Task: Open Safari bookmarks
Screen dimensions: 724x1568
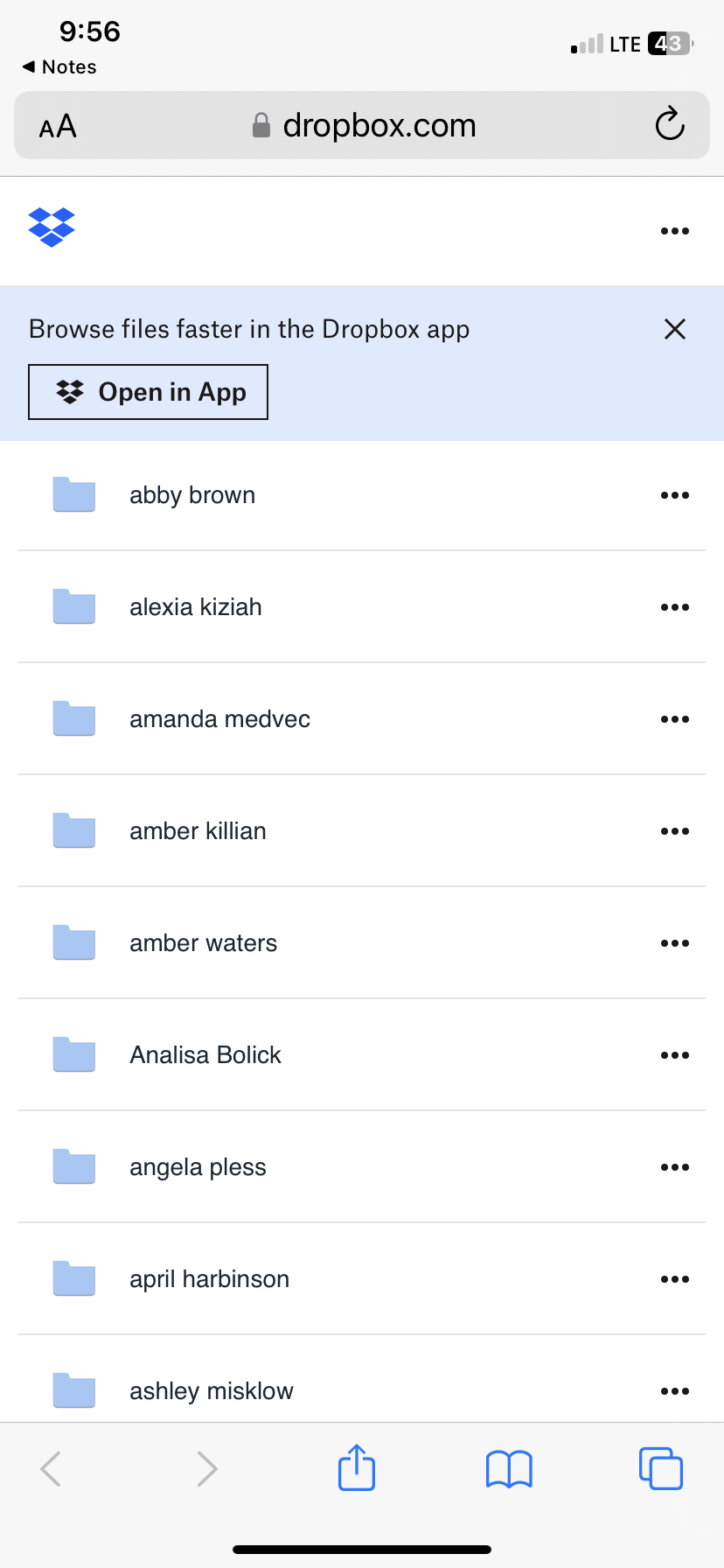Action: 508,1468
